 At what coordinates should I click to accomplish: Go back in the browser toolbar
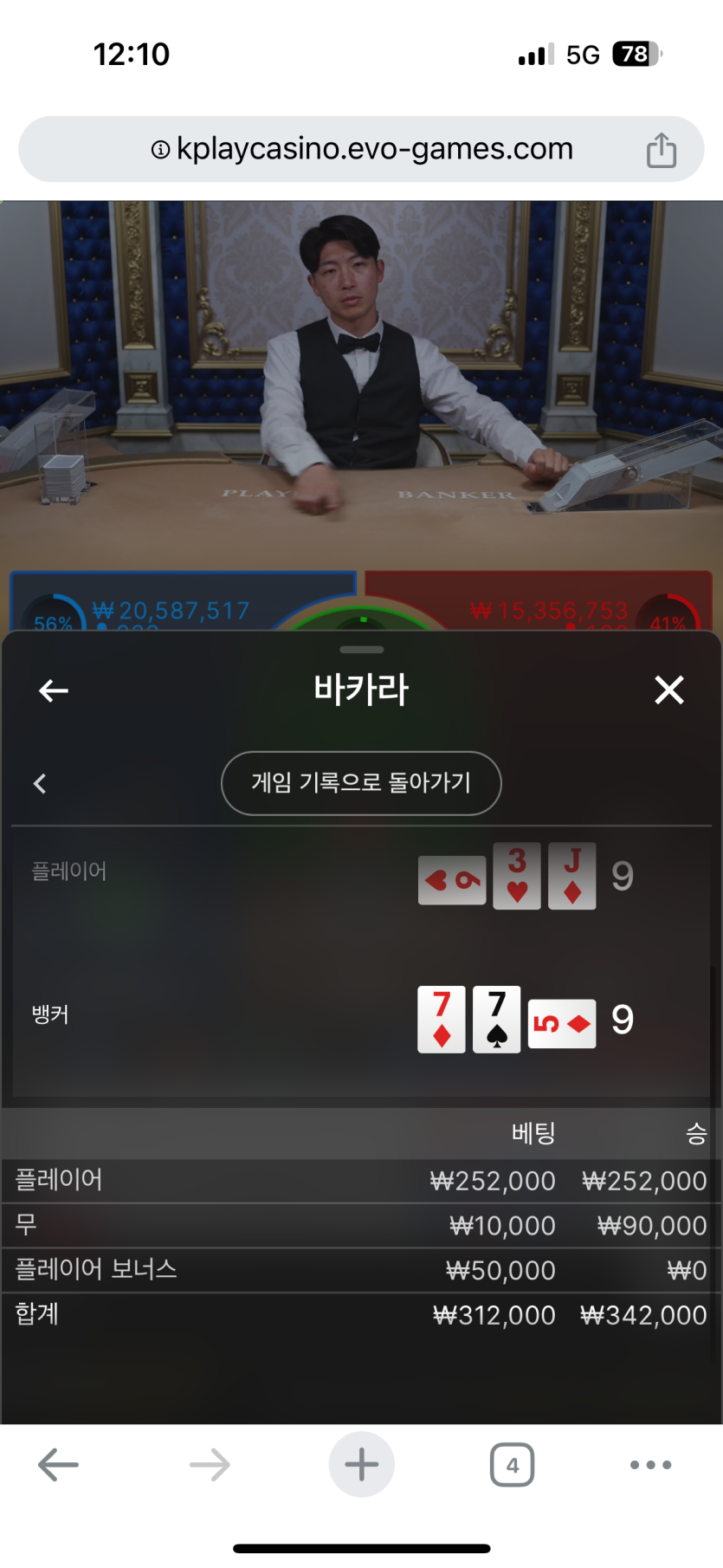click(x=59, y=1465)
